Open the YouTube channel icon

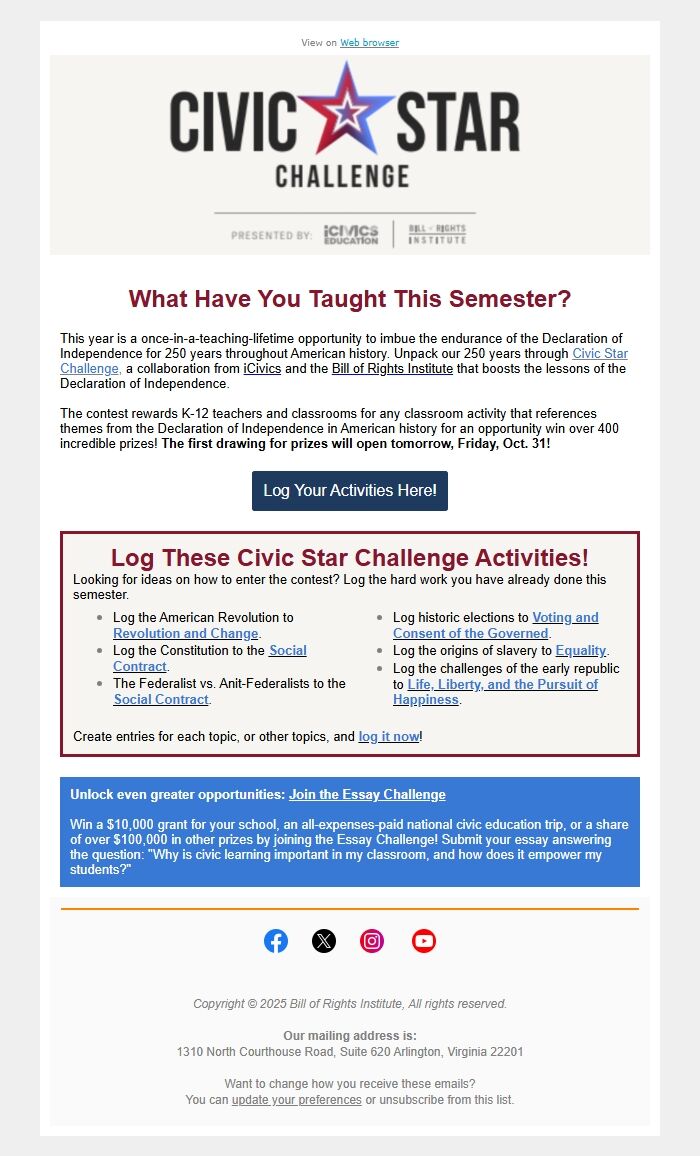pyautogui.click(x=423, y=941)
